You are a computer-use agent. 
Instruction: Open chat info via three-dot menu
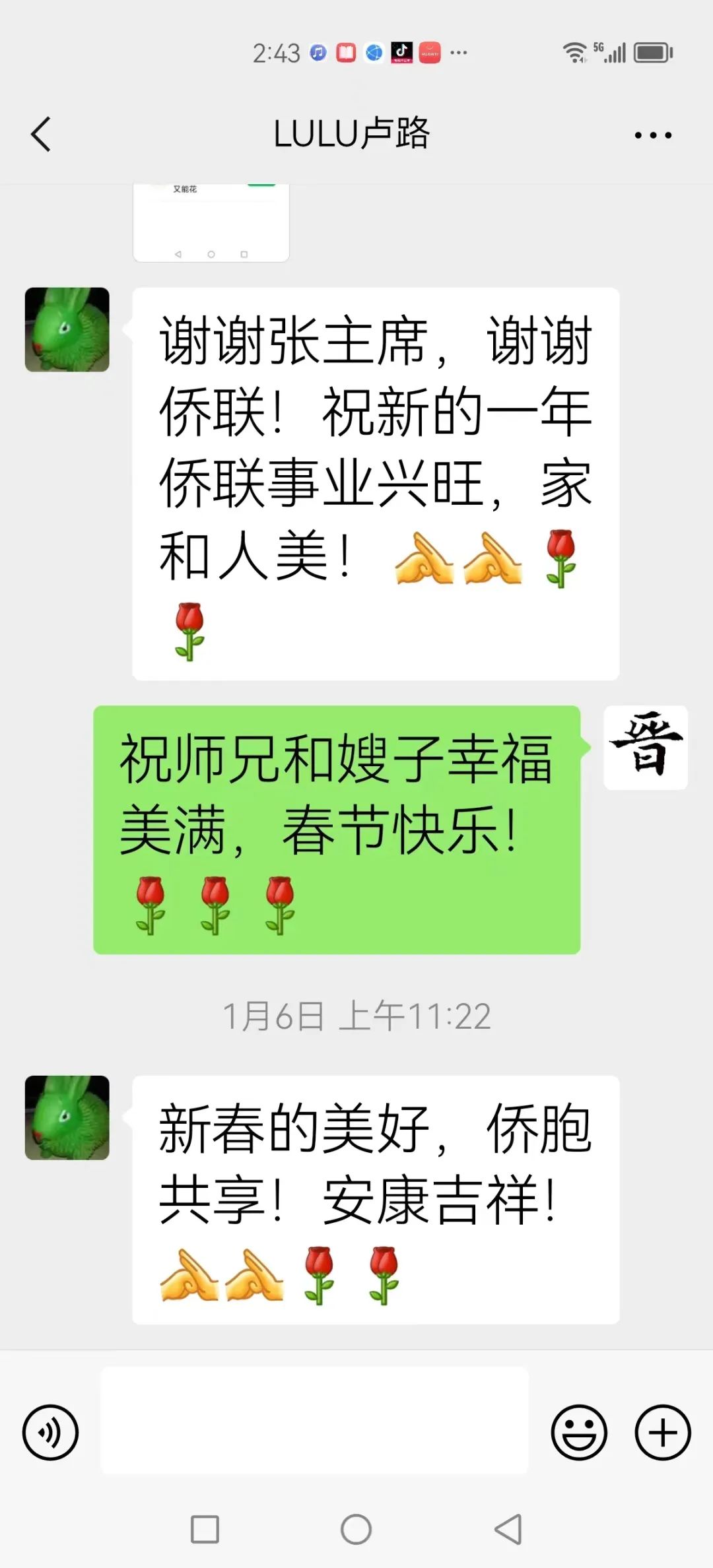(x=652, y=135)
